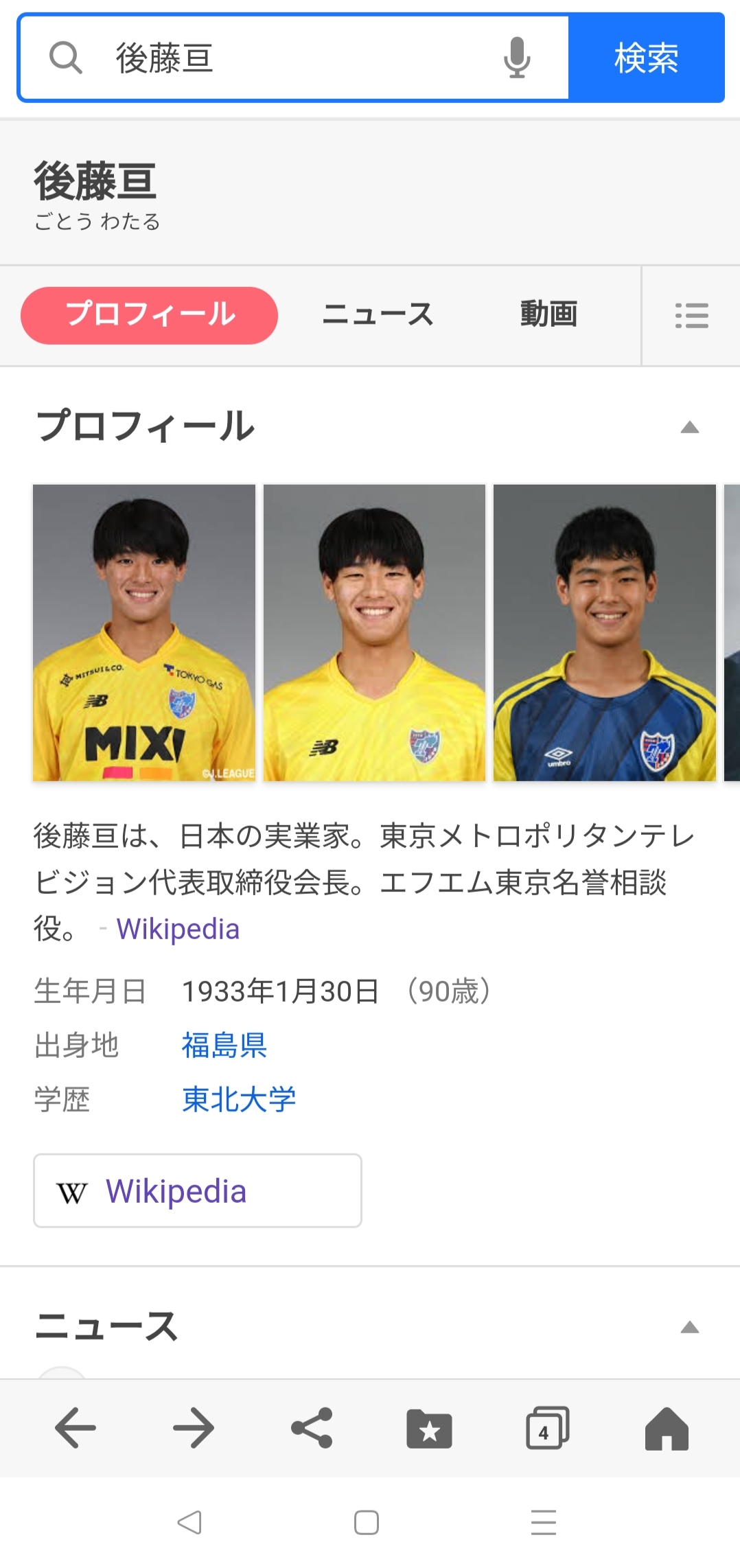The width and height of the screenshot is (740, 1568).
Task: Switch to the 動画 tab
Action: point(548,315)
